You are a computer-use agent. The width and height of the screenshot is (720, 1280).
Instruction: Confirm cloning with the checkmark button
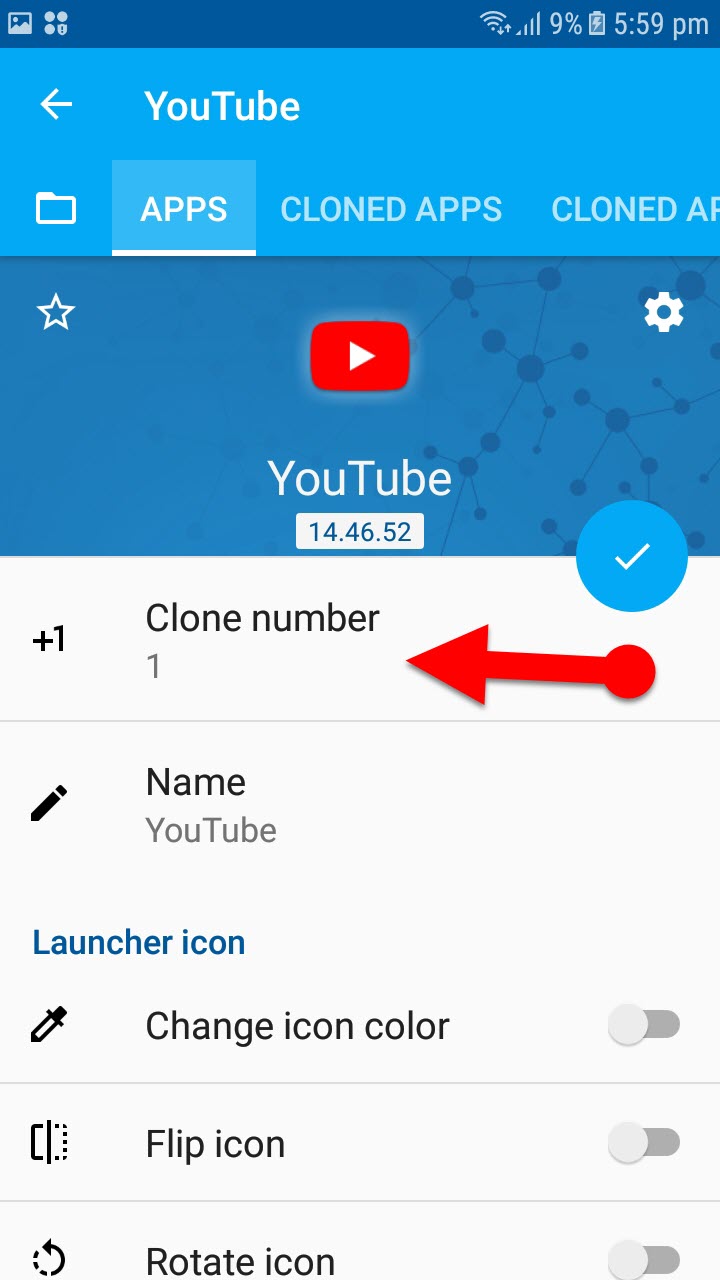tap(632, 556)
